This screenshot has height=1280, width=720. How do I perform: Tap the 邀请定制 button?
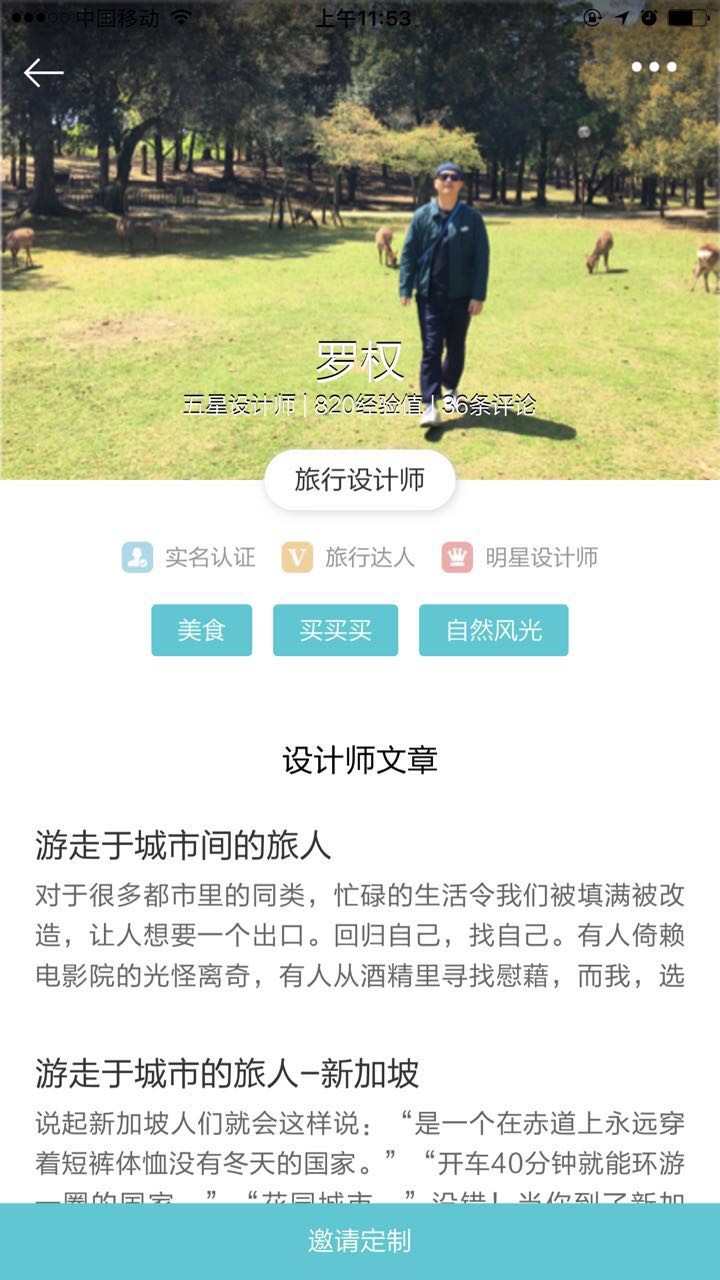(360, 1242)
